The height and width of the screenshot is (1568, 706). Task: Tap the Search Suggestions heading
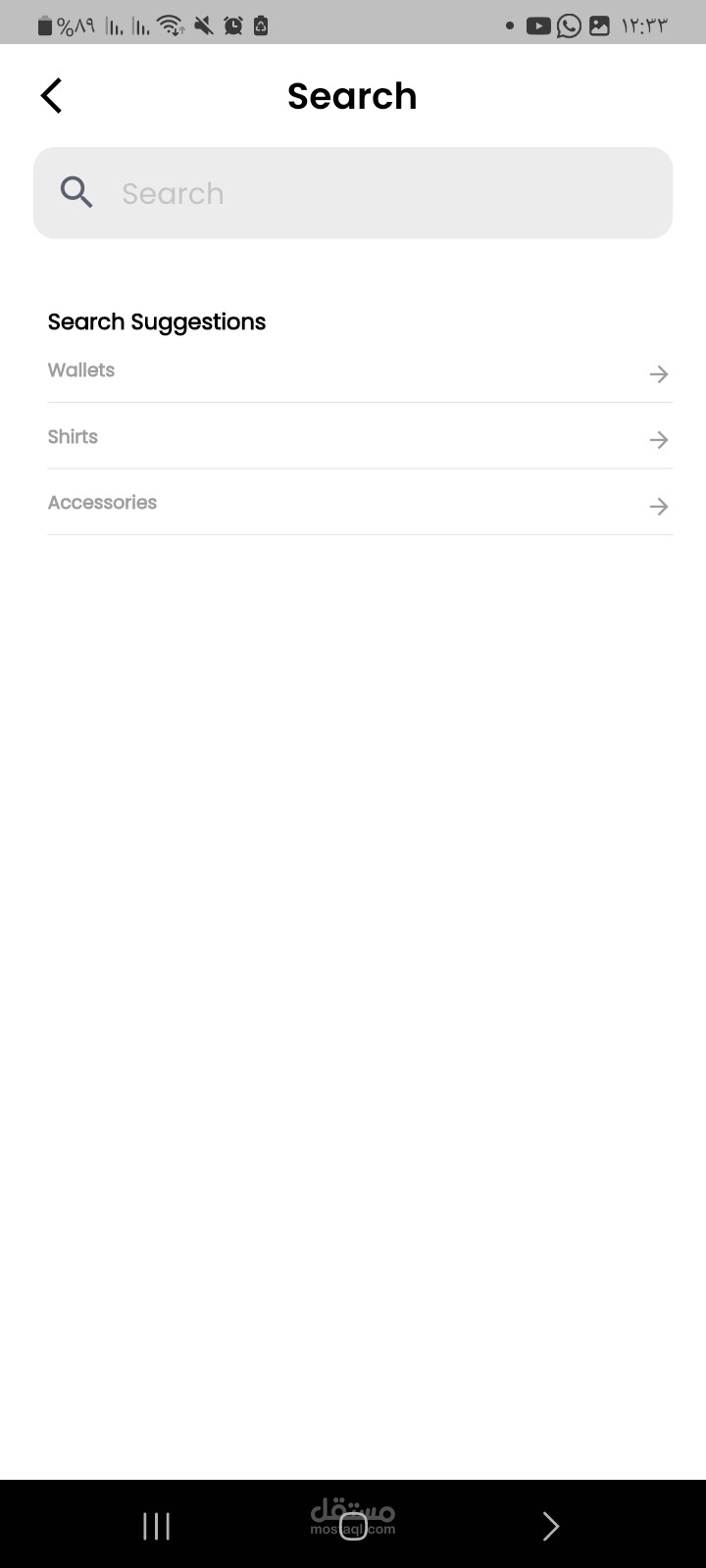coord(157,321)
